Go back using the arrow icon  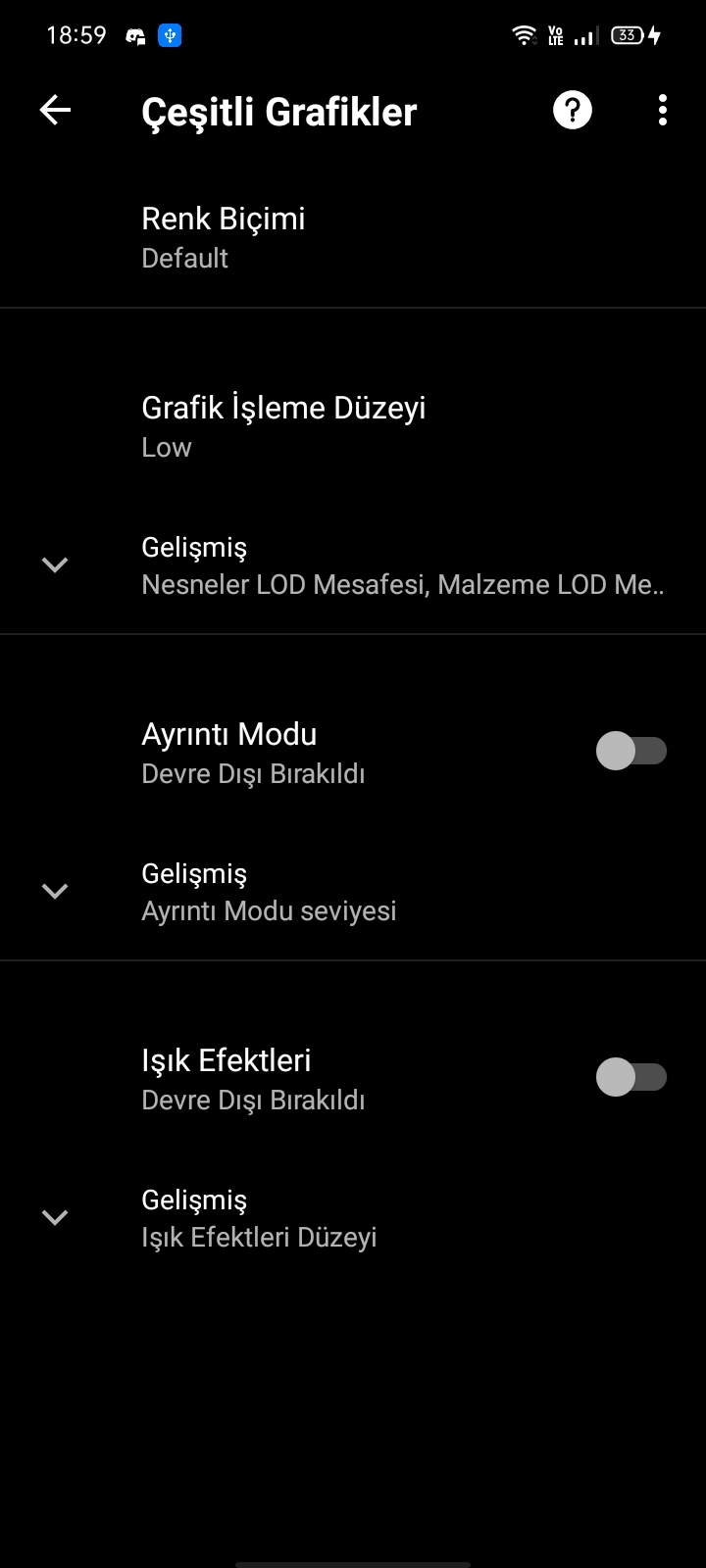[x=55, y=111]
